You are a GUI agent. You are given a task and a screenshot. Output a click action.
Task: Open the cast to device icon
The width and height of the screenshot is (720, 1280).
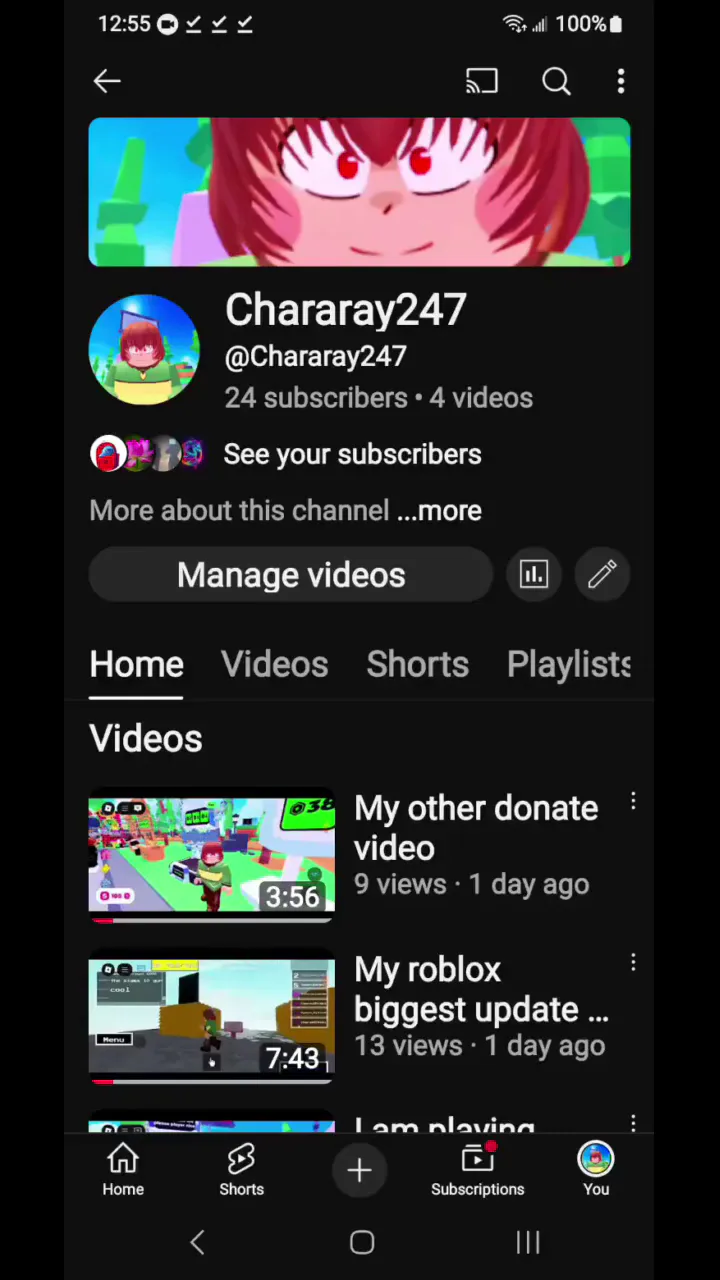click(482, 81)
